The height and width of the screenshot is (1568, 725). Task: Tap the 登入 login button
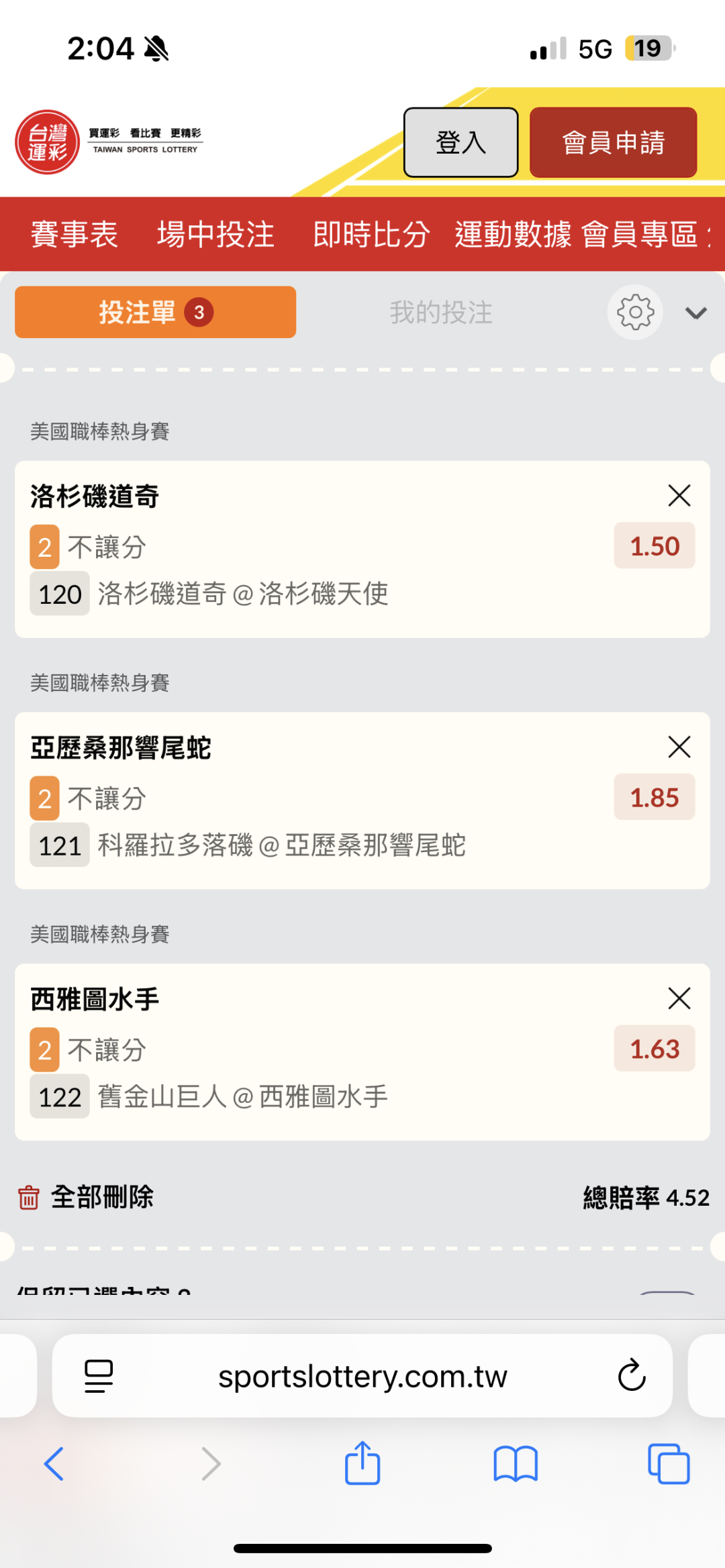pos(461,142)
